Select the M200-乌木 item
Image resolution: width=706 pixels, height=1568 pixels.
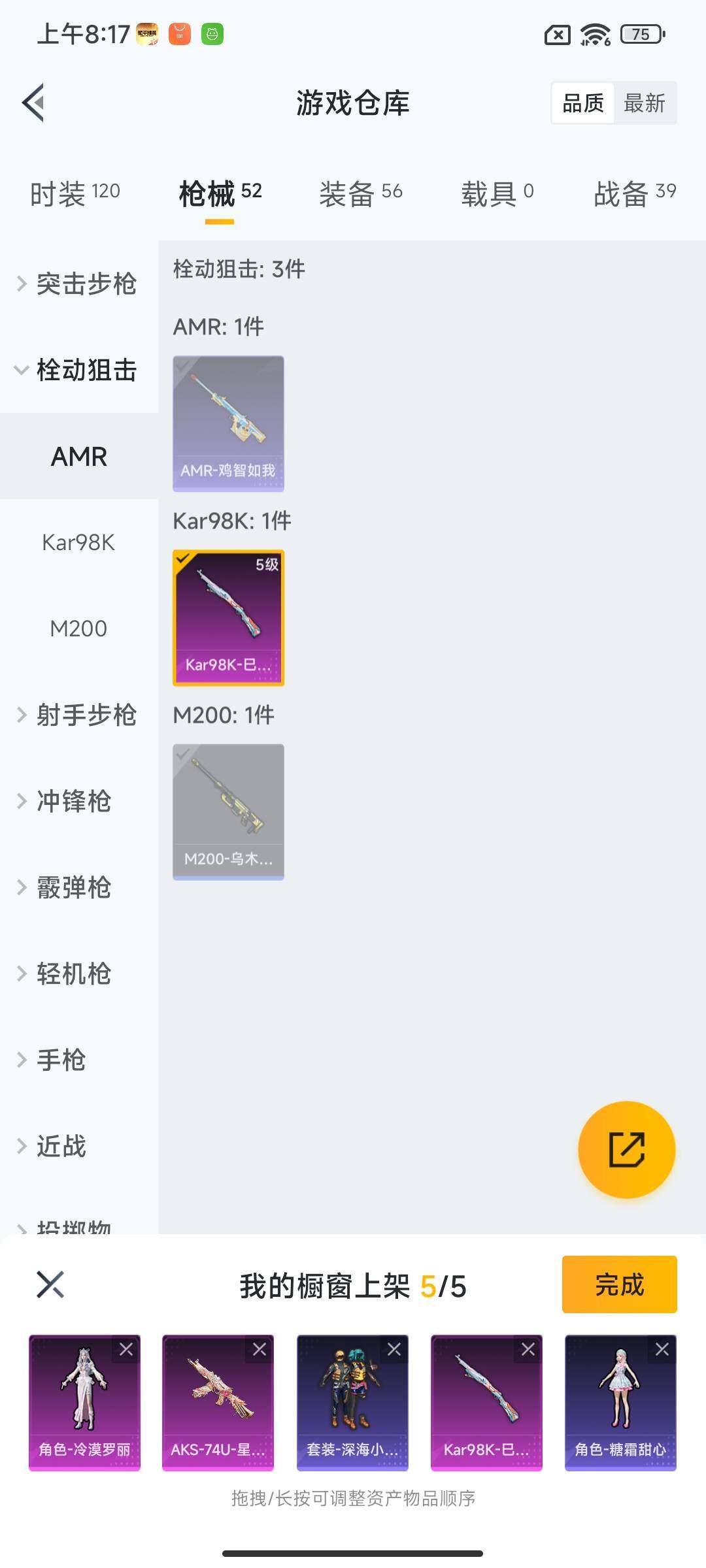[x=228, y=811]
